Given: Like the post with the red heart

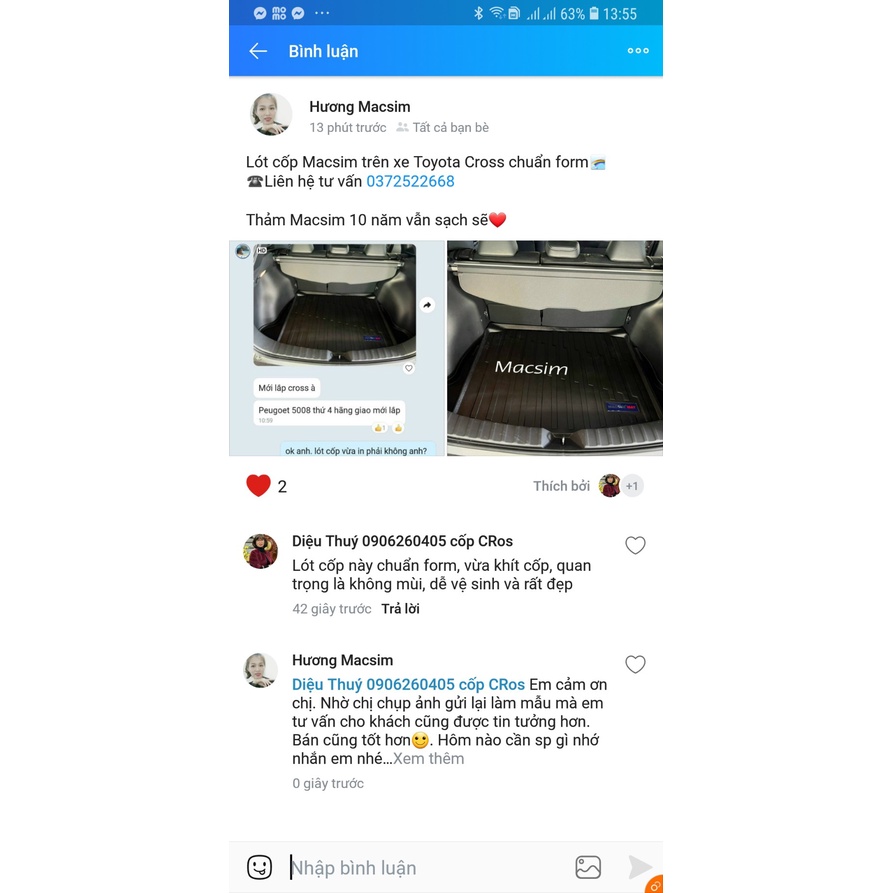Looking at the screenshot, I should (259, 486).
